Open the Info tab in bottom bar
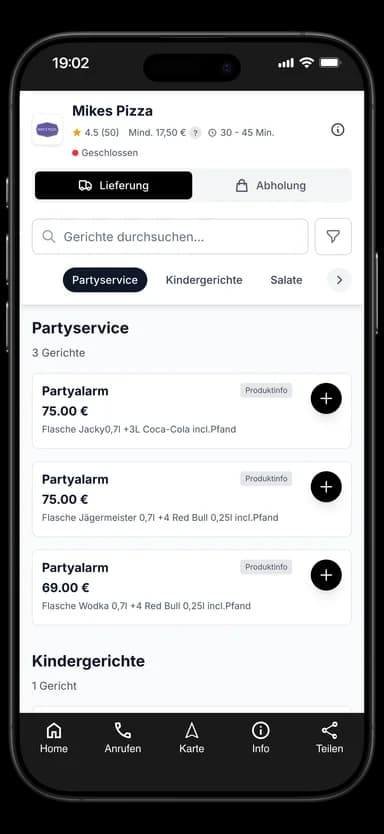The height and width of the screenshot is (834, 384). pyautogui.click(x=261, y=738)
